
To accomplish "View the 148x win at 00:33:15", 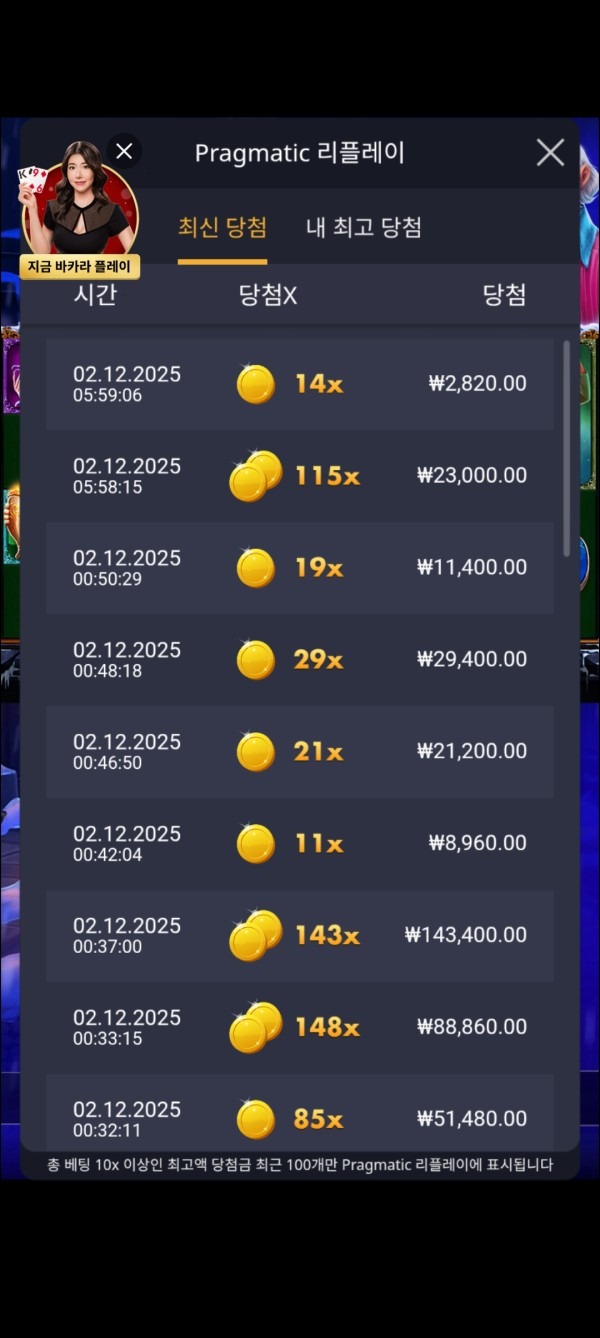I will pyautogui.click(x=300, y=1028).
